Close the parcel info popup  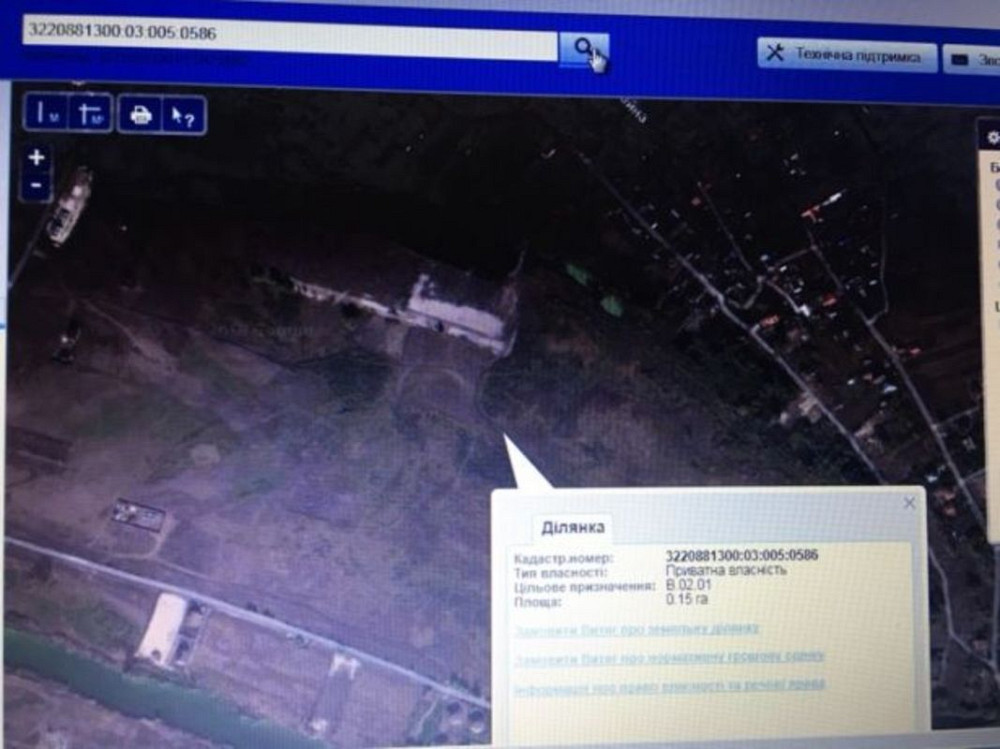point(908,503)
